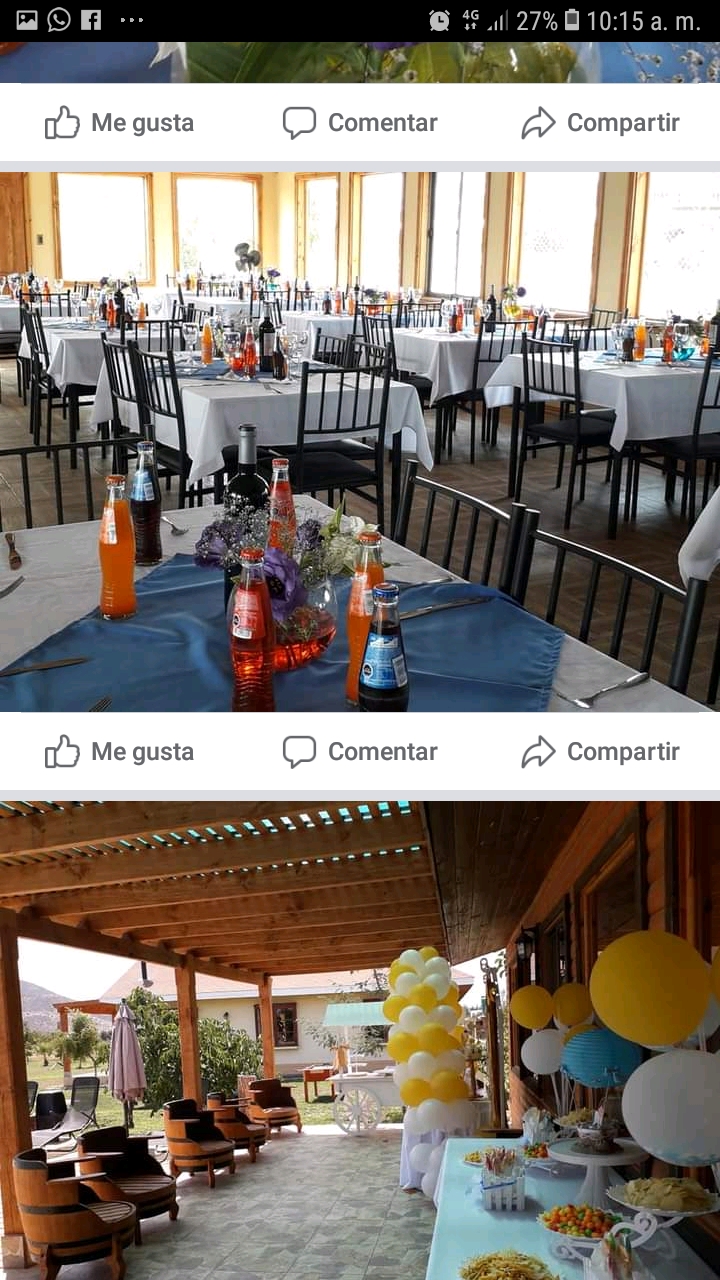720x1280 pixels.
Task: Open the dining room tables photo
Action: 360,442
